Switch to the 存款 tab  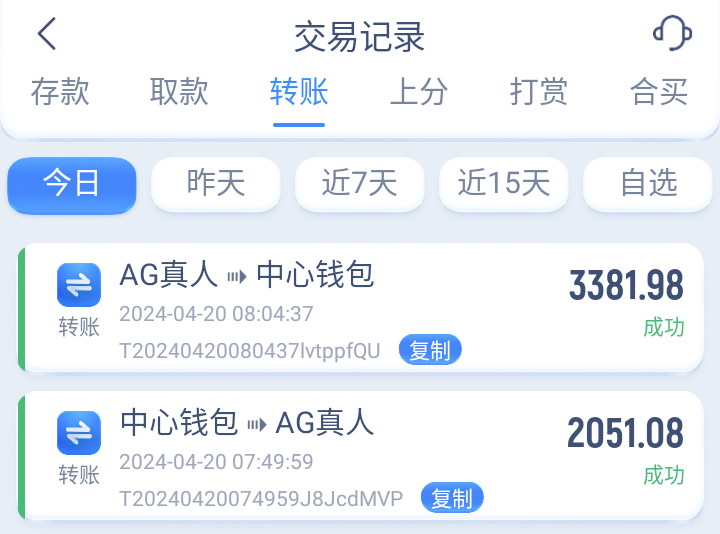(x=60, y=92)
